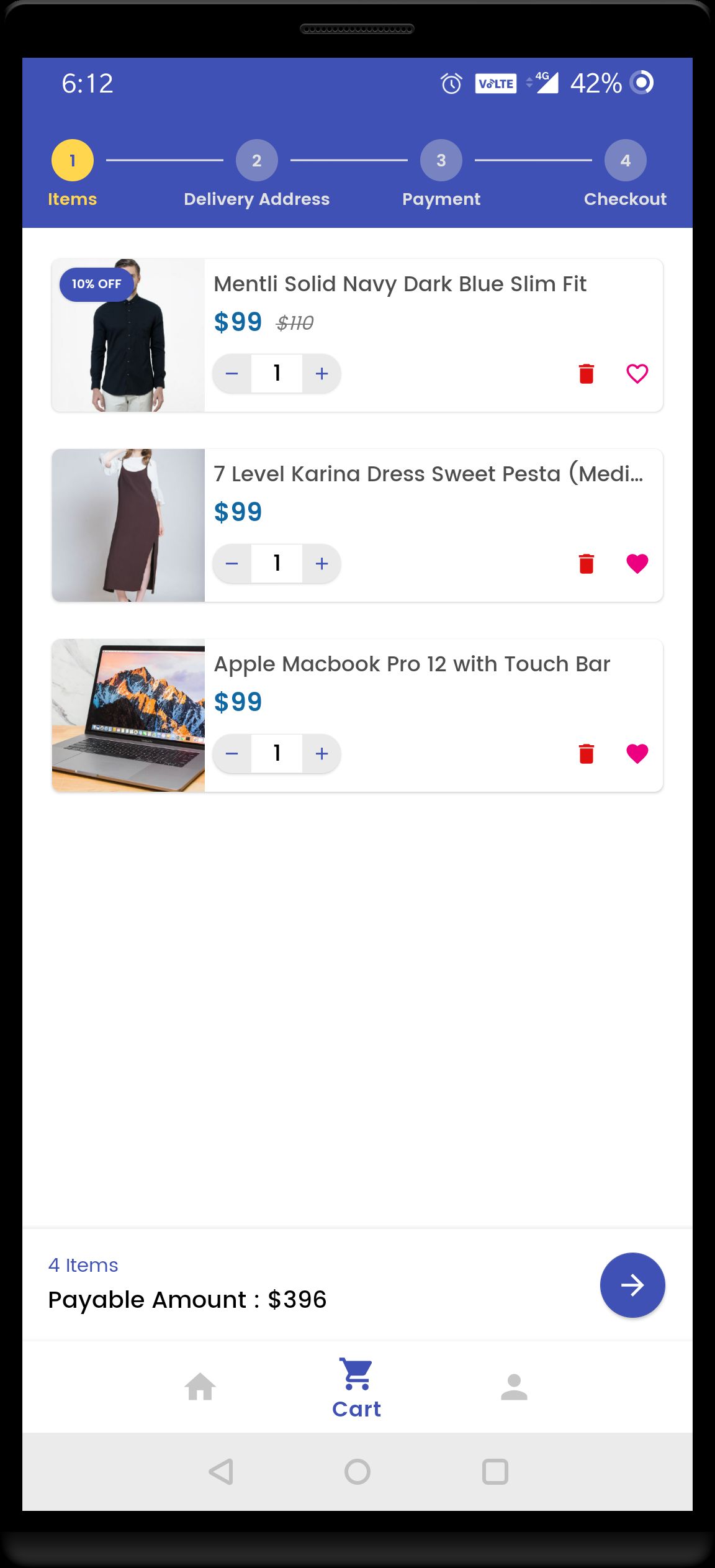Increase quantity of Apple Macbook Pro
Screen dimensions: 715x1568
coord(321,754)
